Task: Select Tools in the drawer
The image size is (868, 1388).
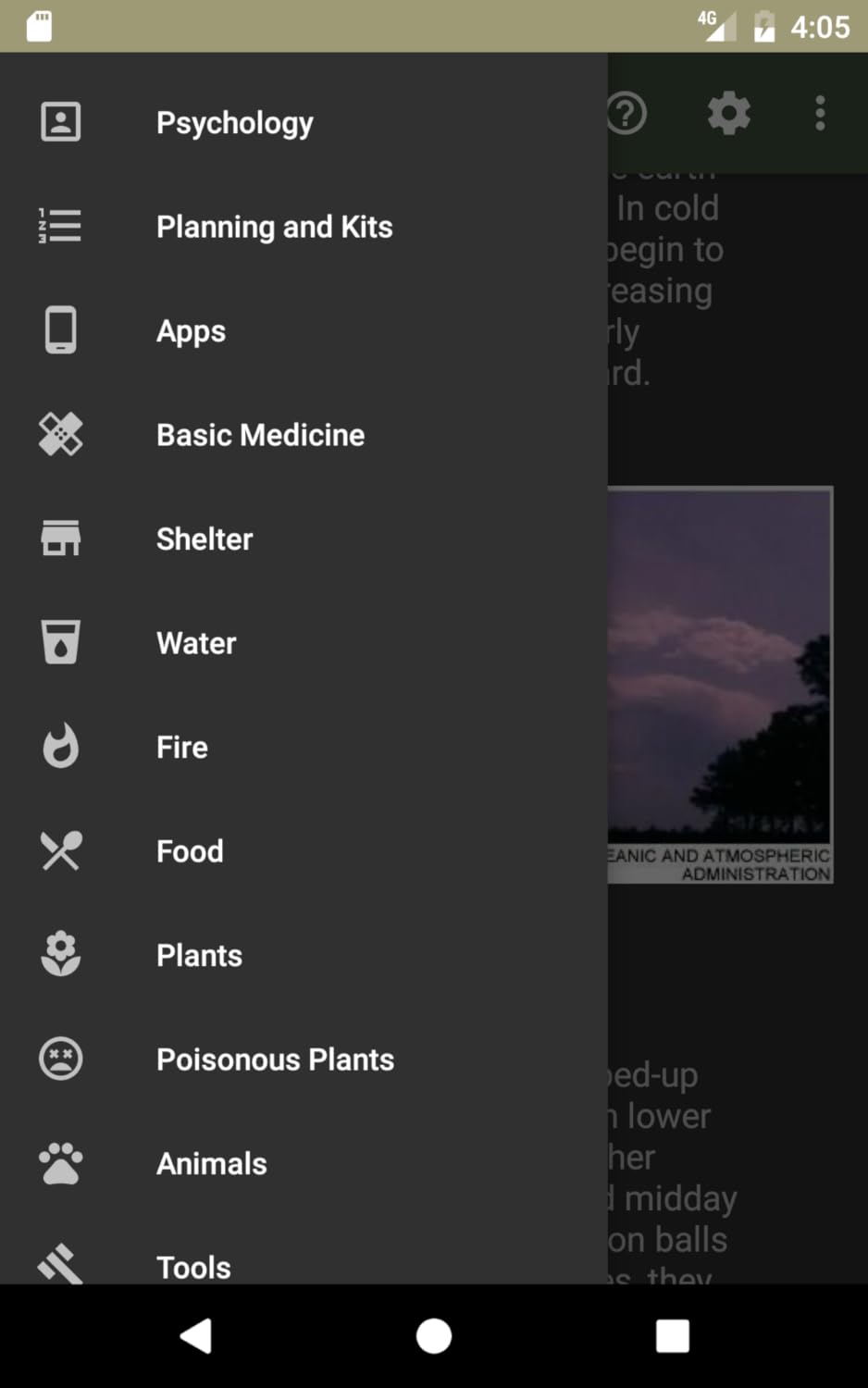Action: tap(193, 1266)
